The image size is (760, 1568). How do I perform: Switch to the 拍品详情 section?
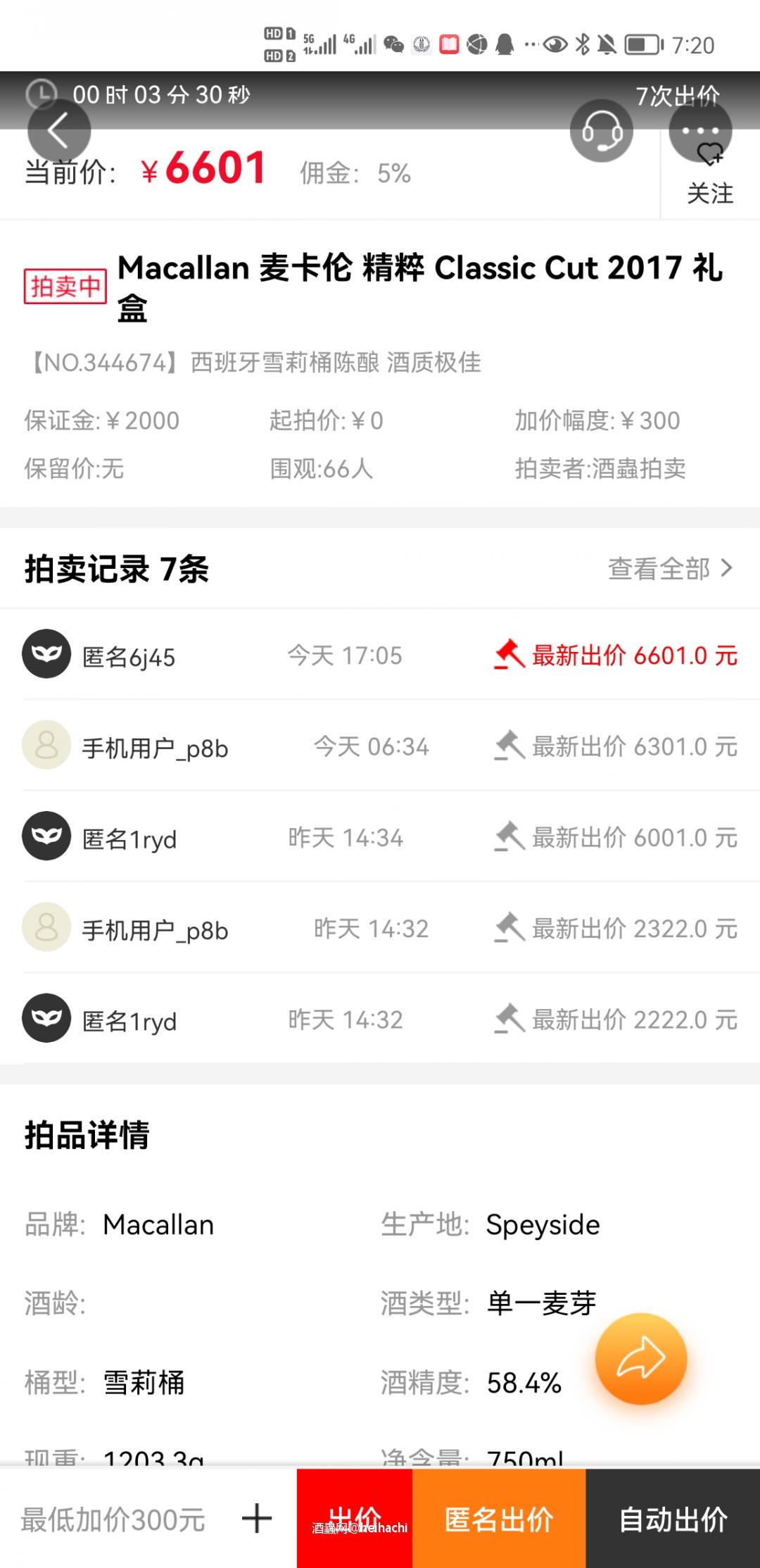coord(87,1133)
